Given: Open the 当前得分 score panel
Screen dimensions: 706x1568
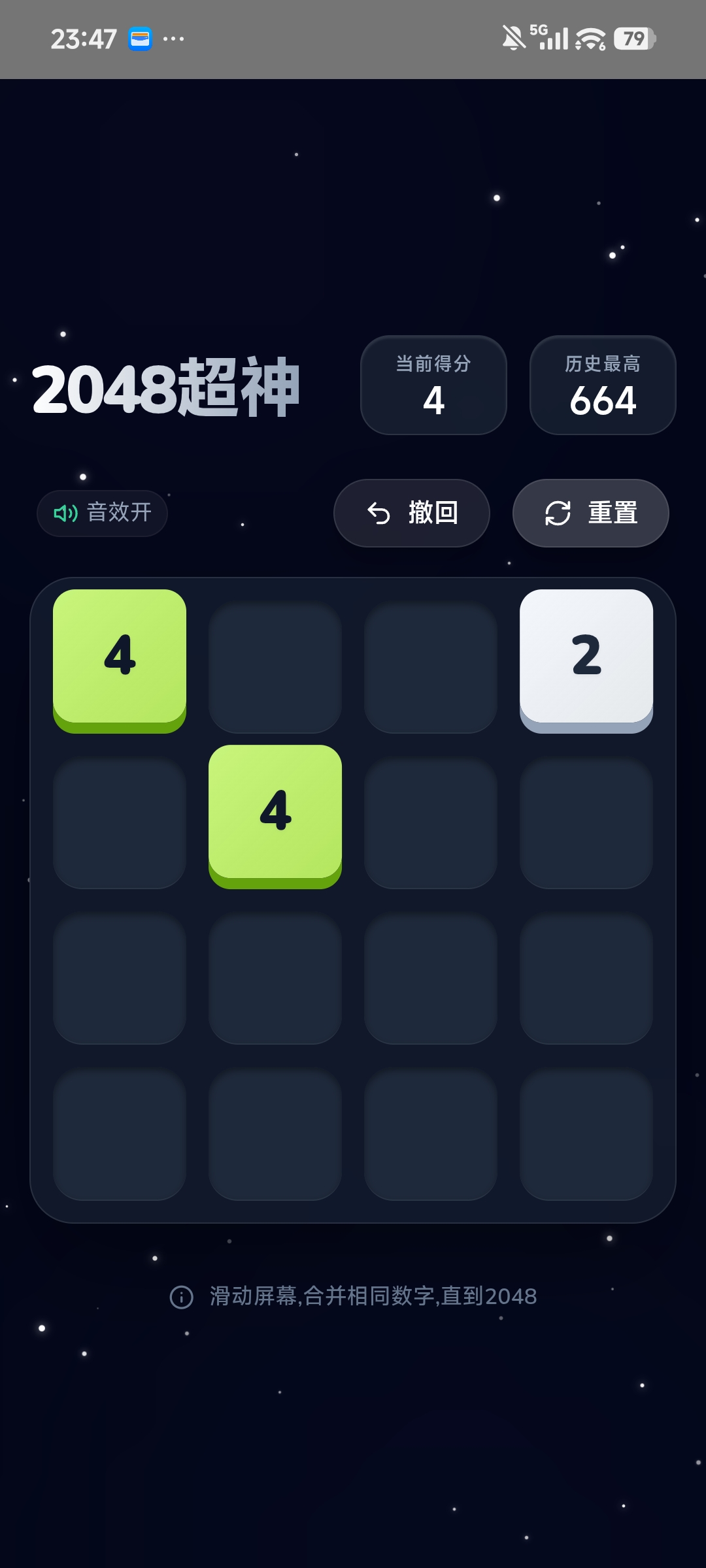Looking at the screenshot, I should 433,385.
